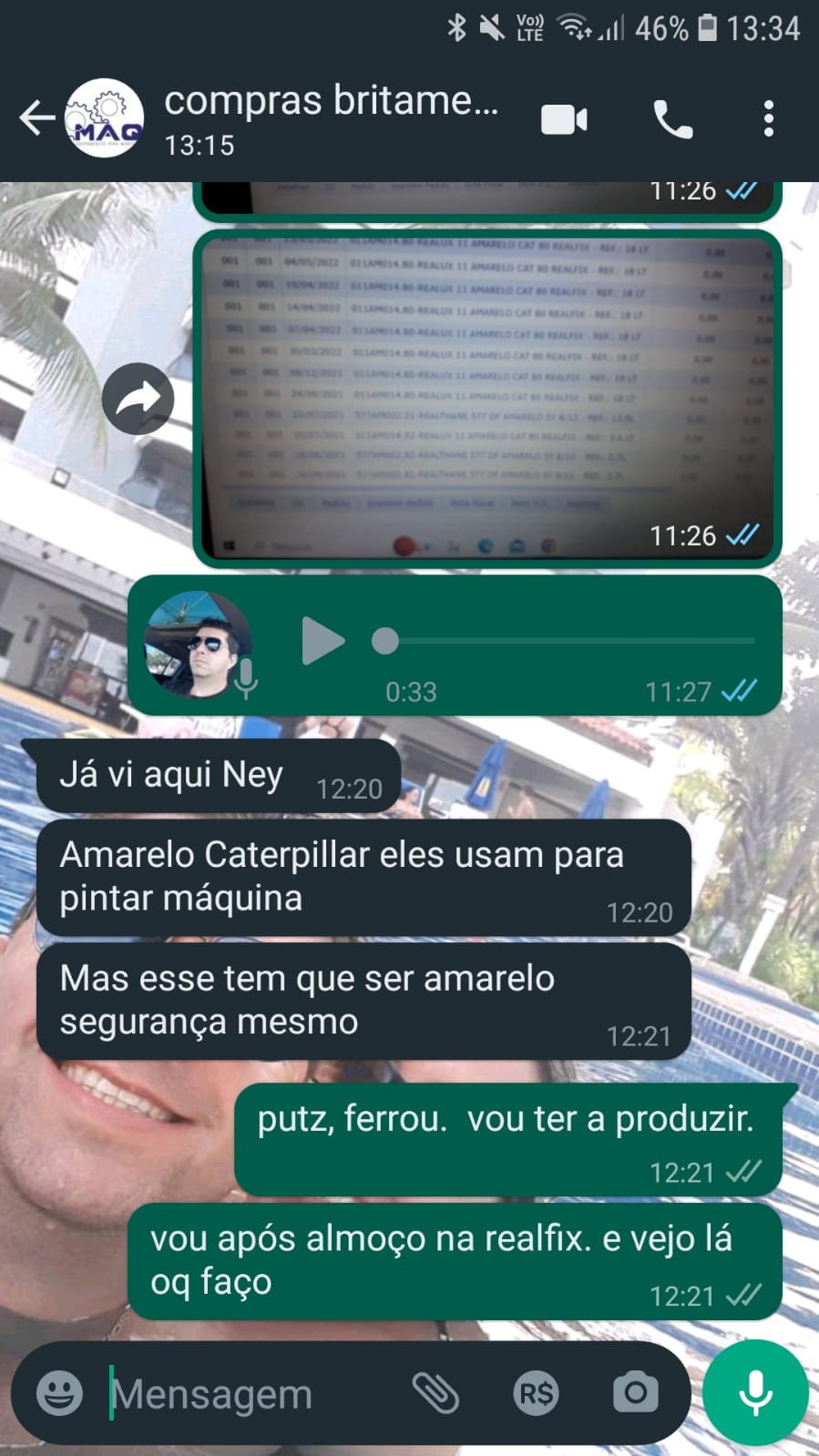This screenshot has width=819, height=1456.
Task: Start a voice call
Action: click(x=672, y=119)
